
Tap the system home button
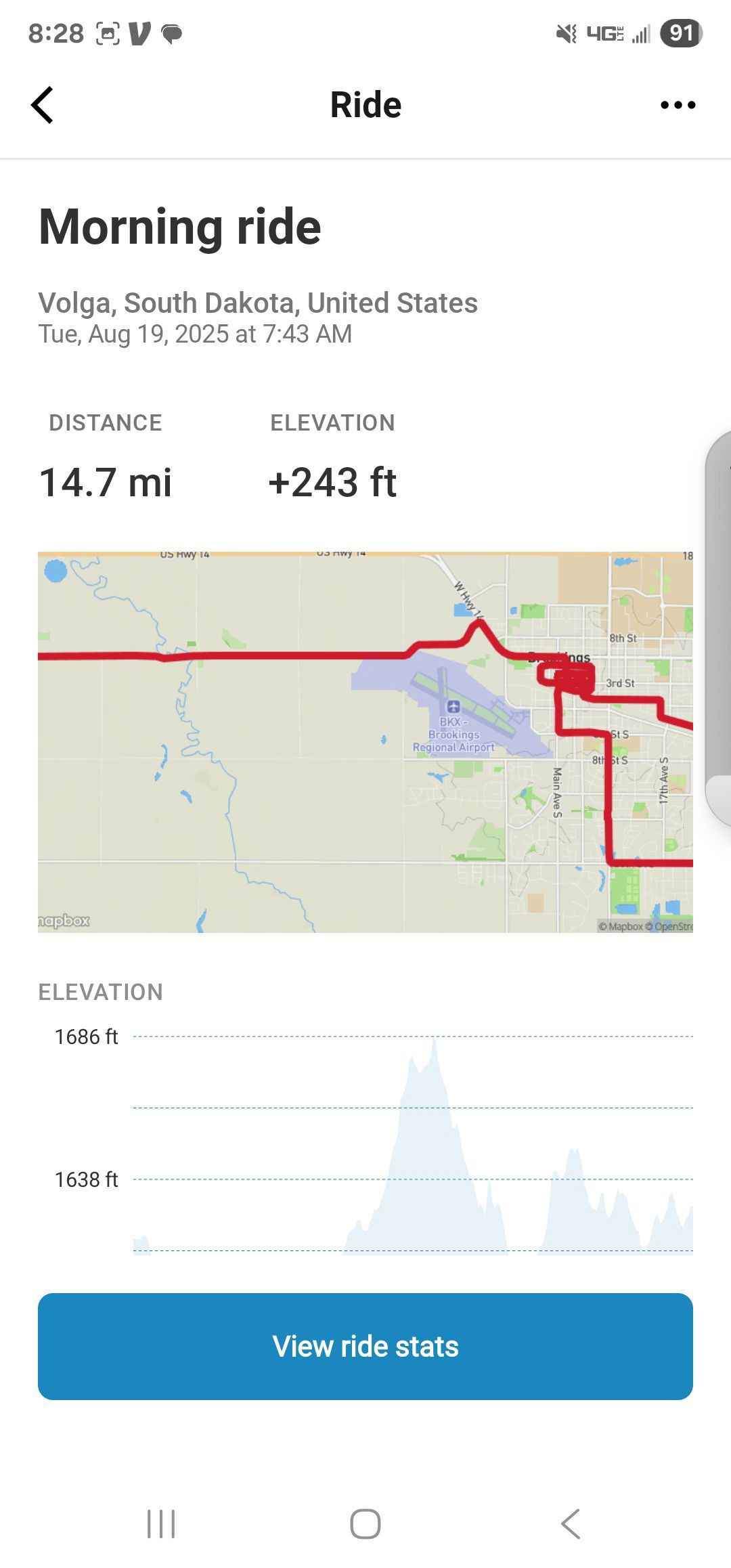click(365, 1524)
